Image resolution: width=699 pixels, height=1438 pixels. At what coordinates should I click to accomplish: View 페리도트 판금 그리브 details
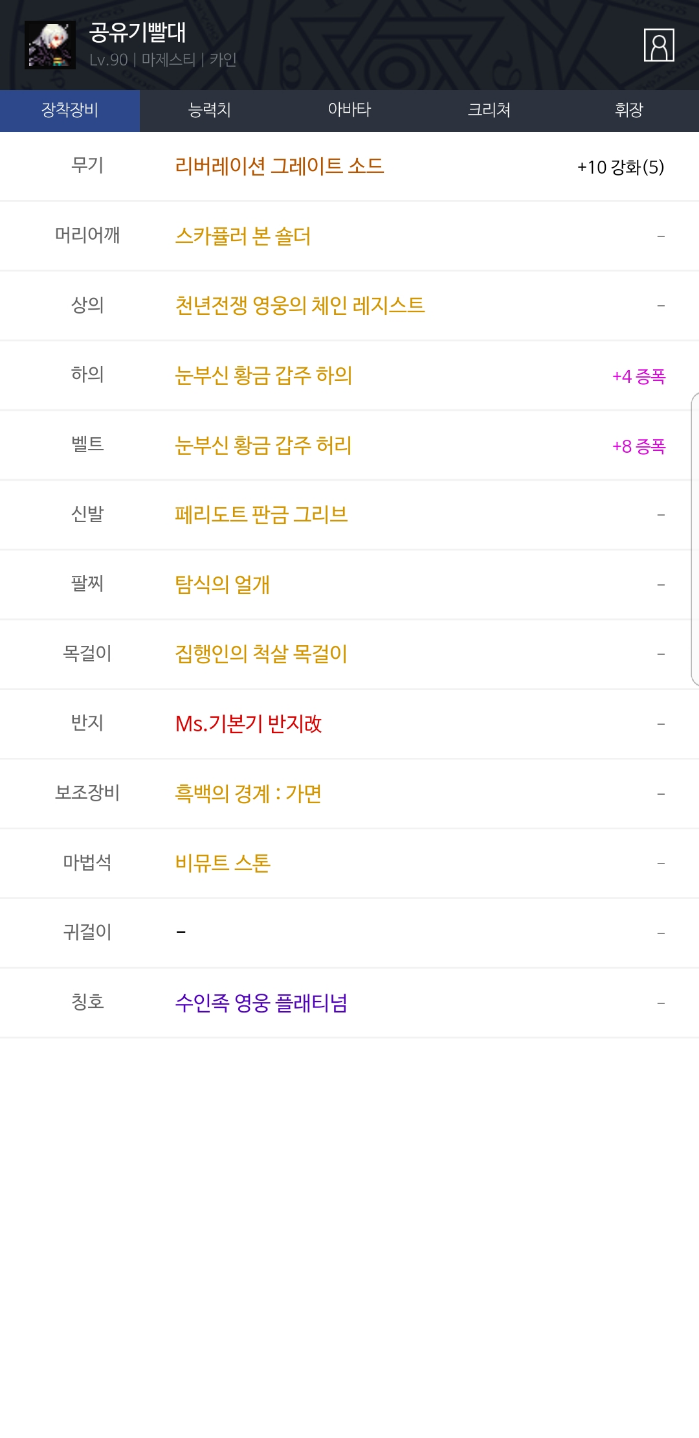[x=261, y=515]
